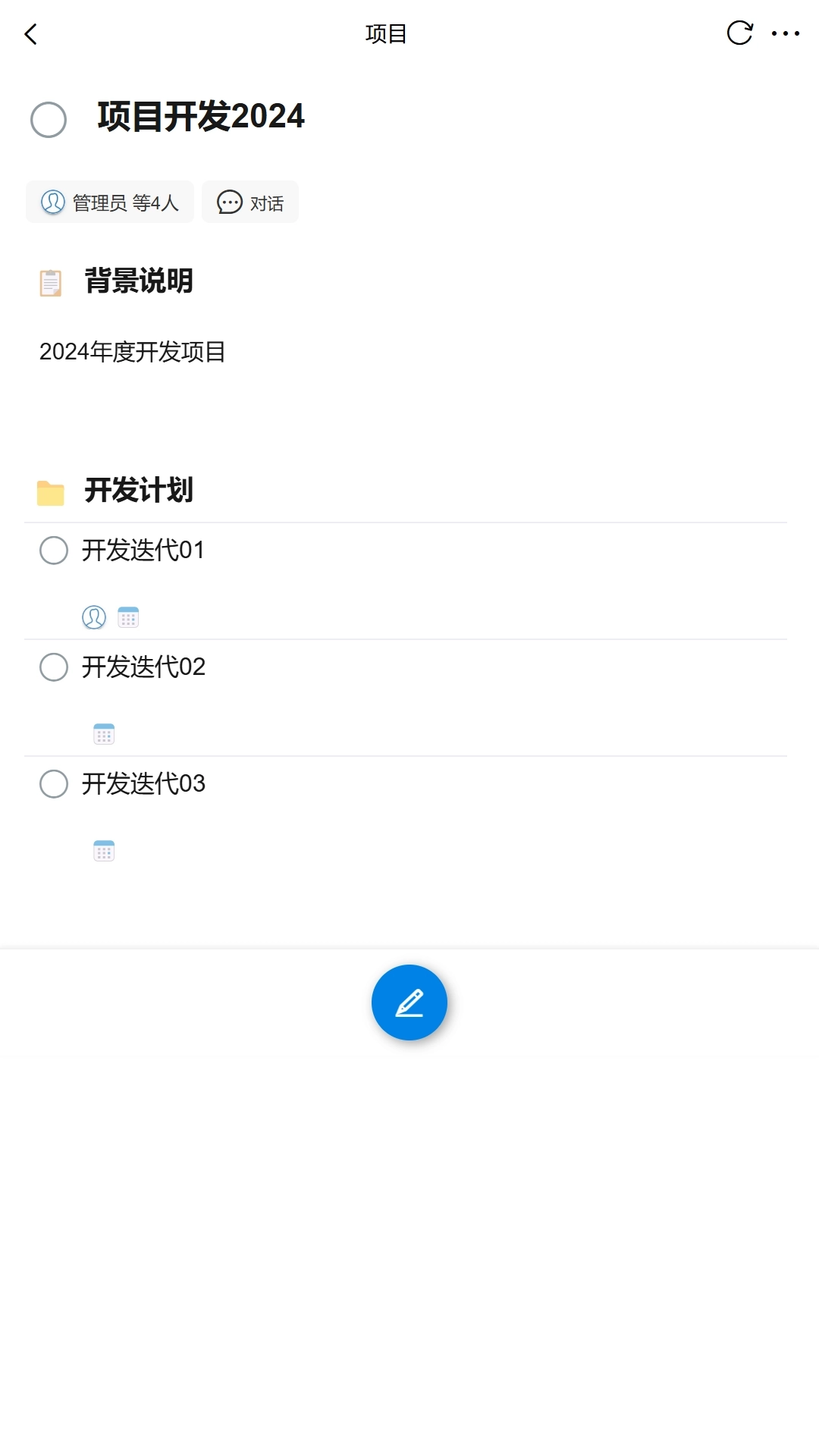Go back with the top-left arrow

[30, 35]
